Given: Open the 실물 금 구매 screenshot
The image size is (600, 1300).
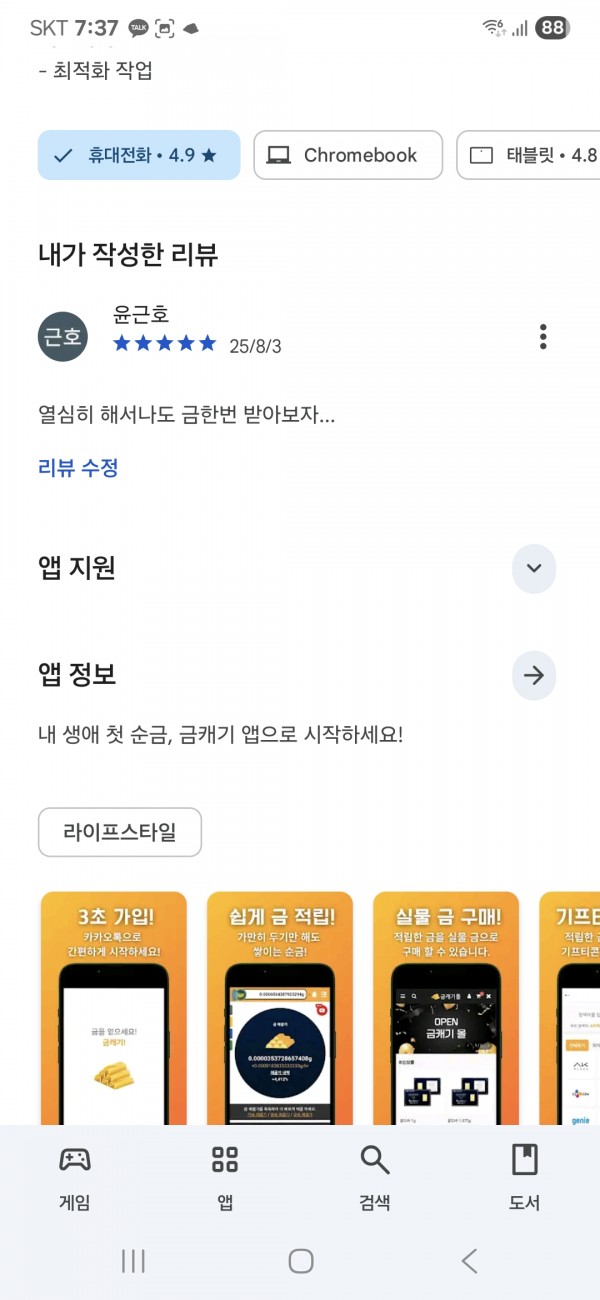Looking at the screenshot, I should click(446, 1008).
